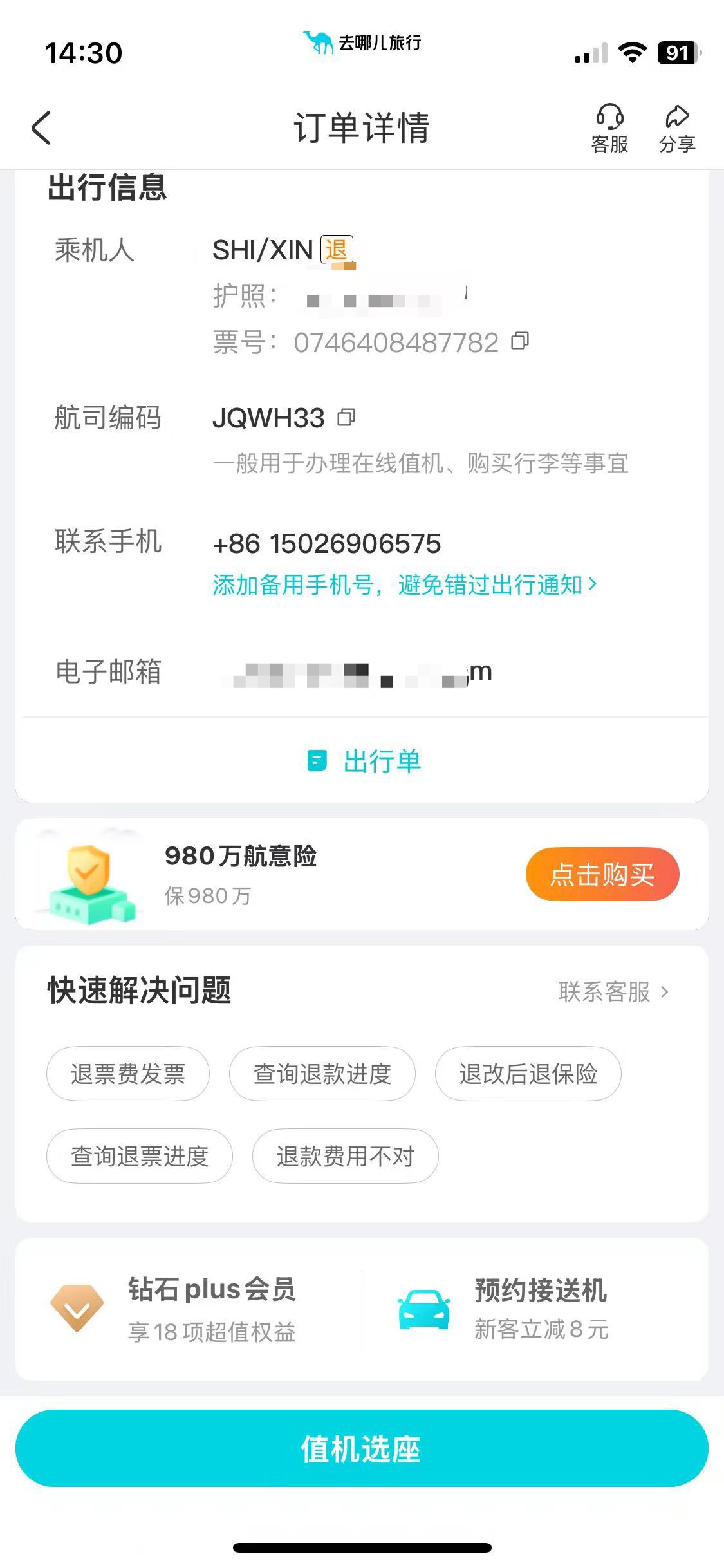This screenshot has width=724, height=1568.
Task: Select the 退改后退保险 chip
Action: pyautogui.click(x=528, y=1074)
